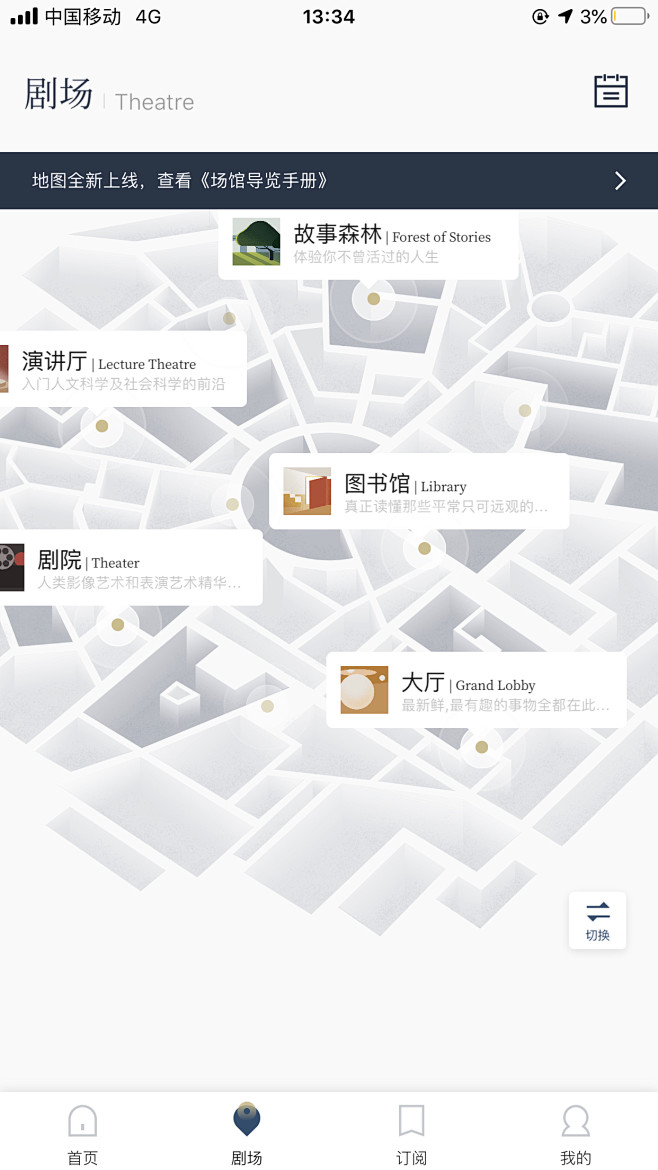Screen dimensions: 658x1170
Task: Open the Theater card
Action: click(130, 568)
